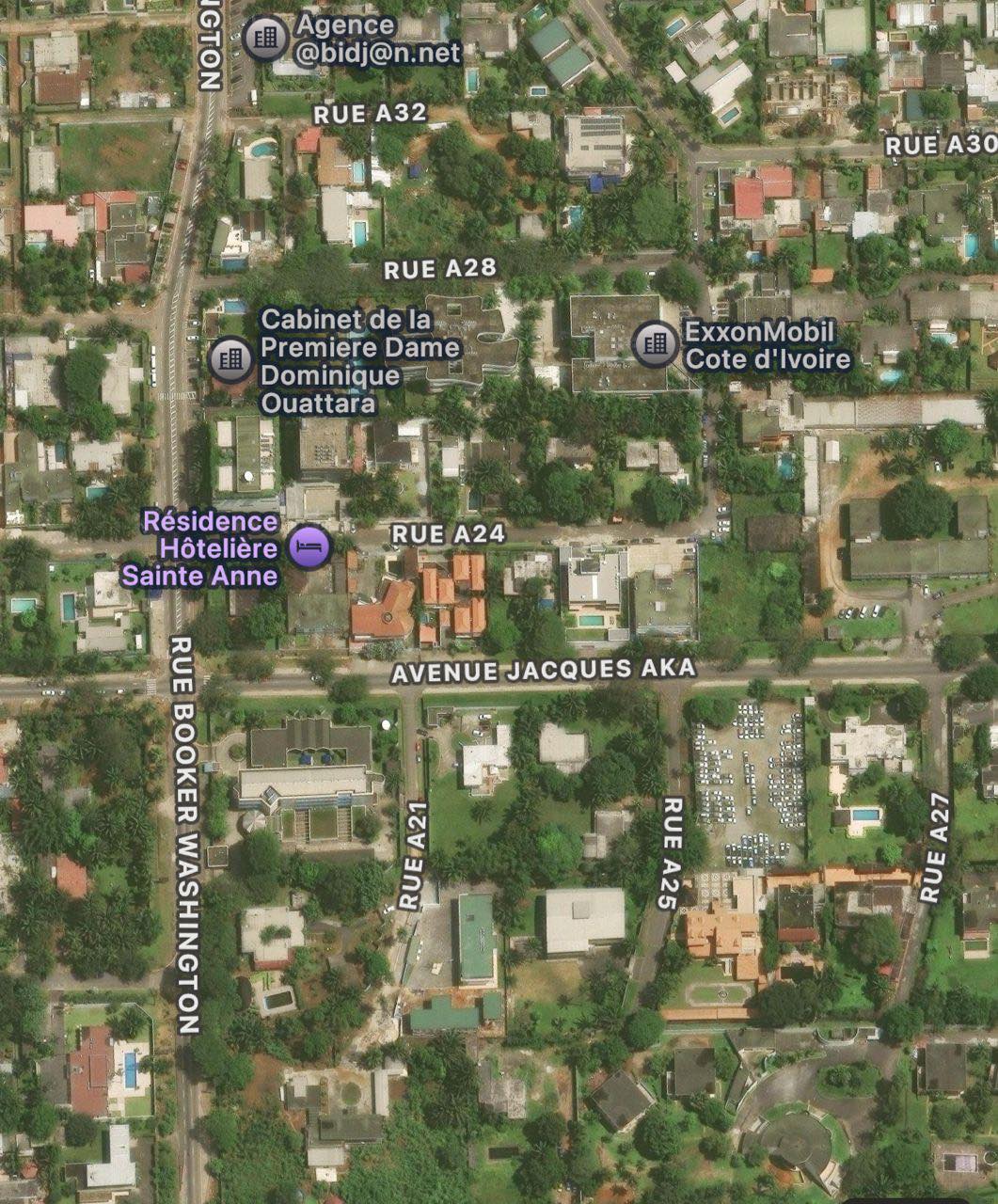Tap the ExxonMobil Cote d'Ivoire marker
The width and height of the screenshot is (998, 1204).
point(656,344)
